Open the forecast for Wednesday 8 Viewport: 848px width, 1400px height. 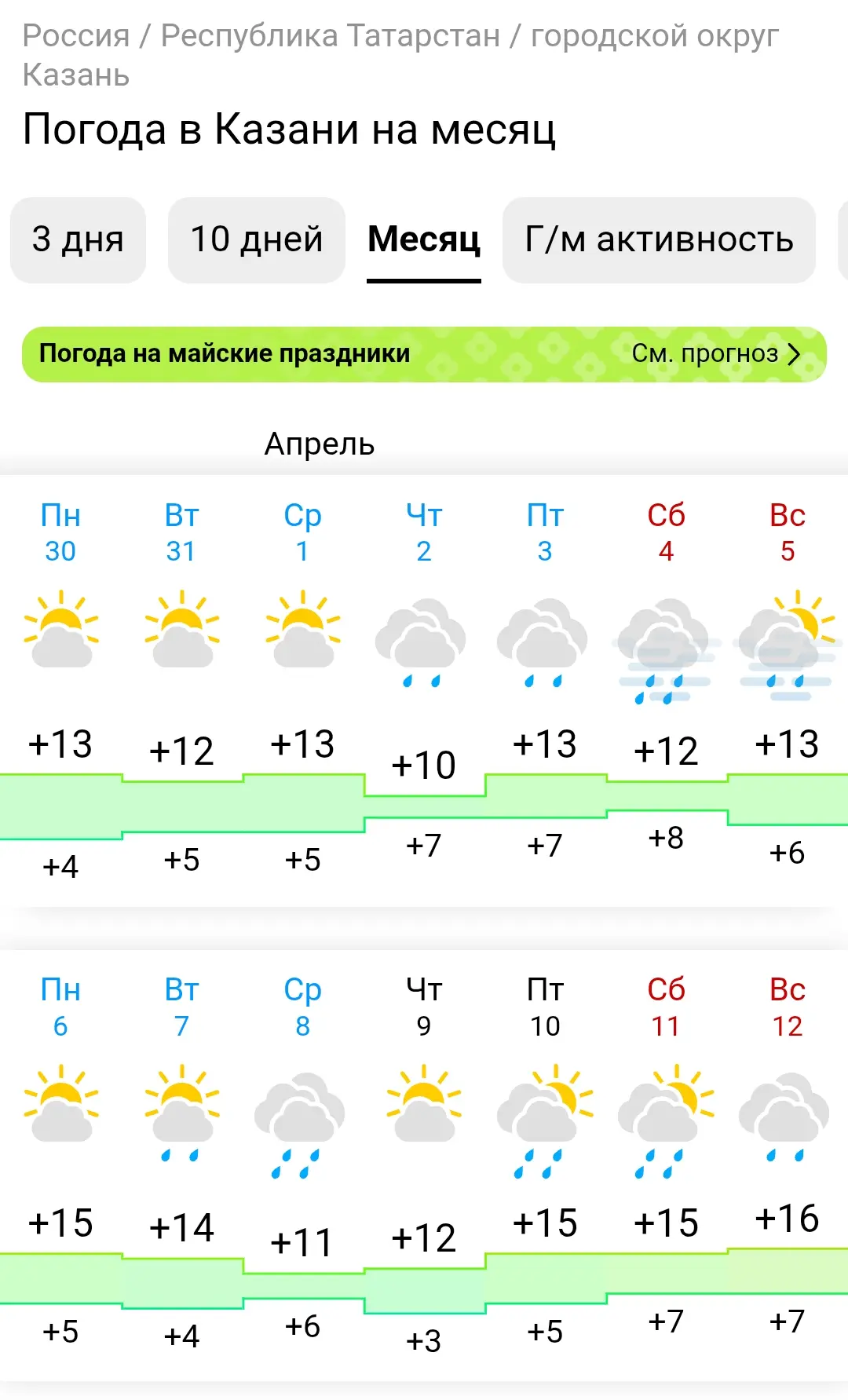[303, 1166]
